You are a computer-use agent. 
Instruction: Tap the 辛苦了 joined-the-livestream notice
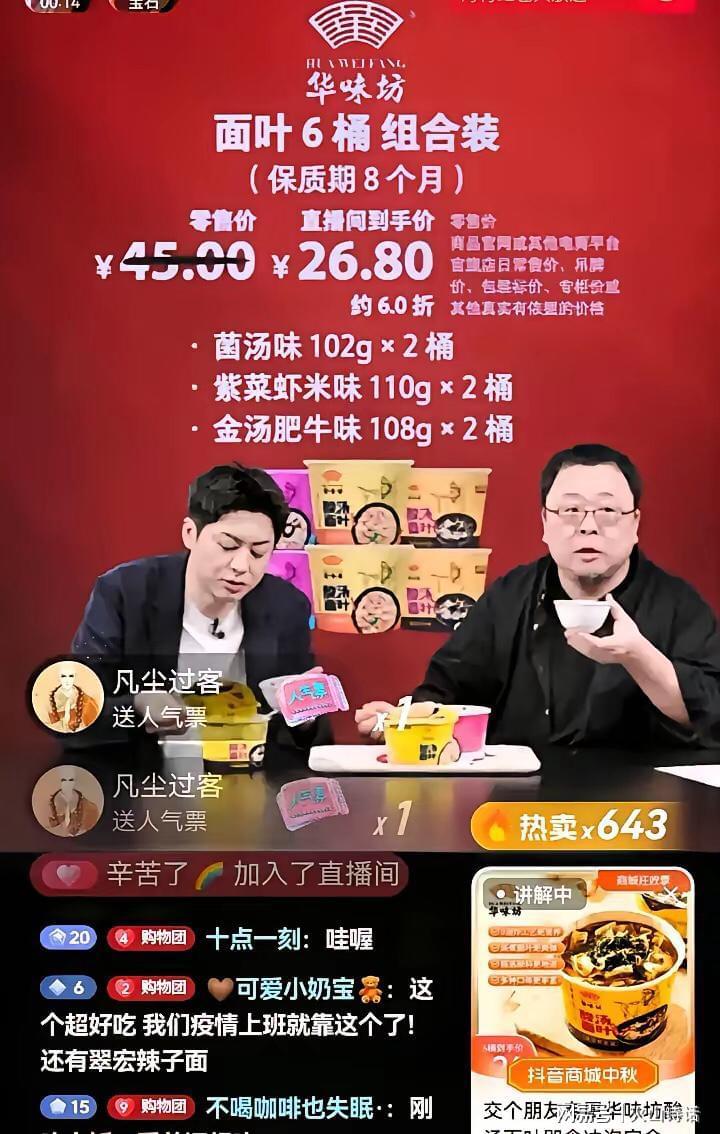[220, 875]
